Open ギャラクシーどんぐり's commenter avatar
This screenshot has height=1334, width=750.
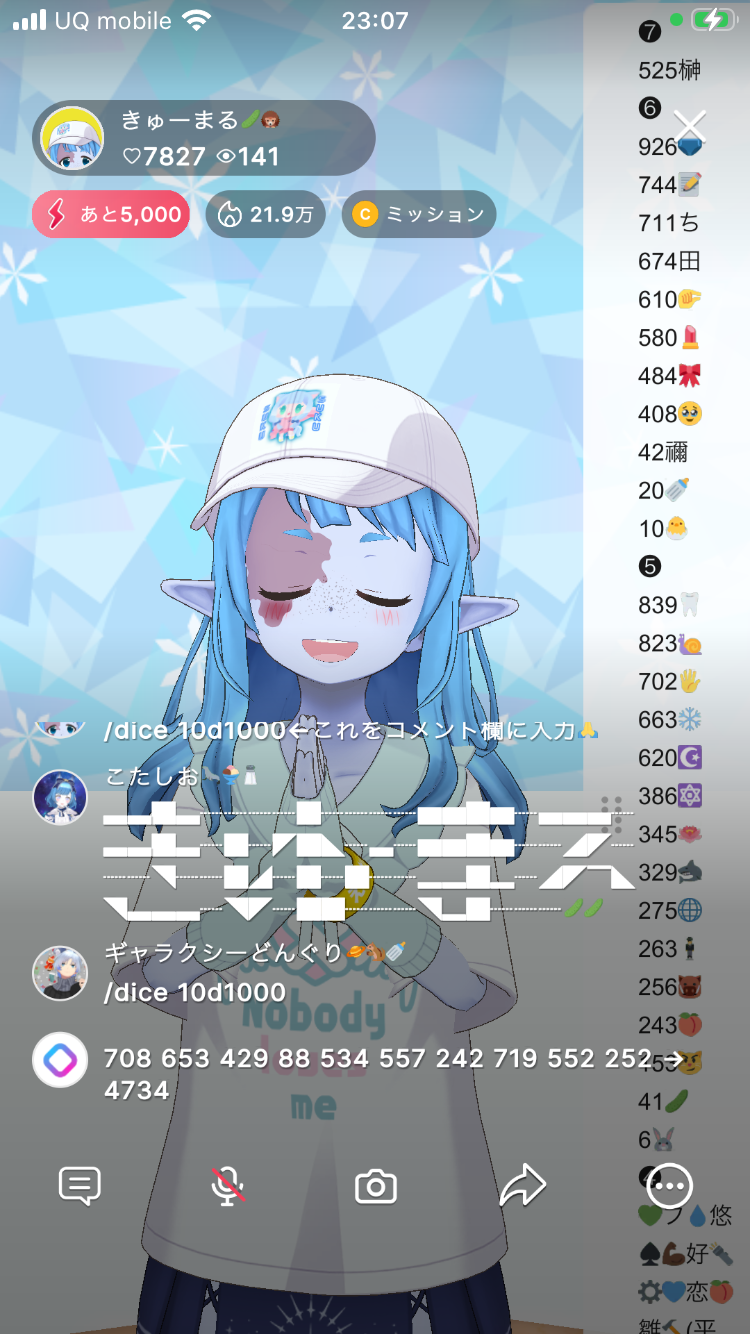(60, 973)
